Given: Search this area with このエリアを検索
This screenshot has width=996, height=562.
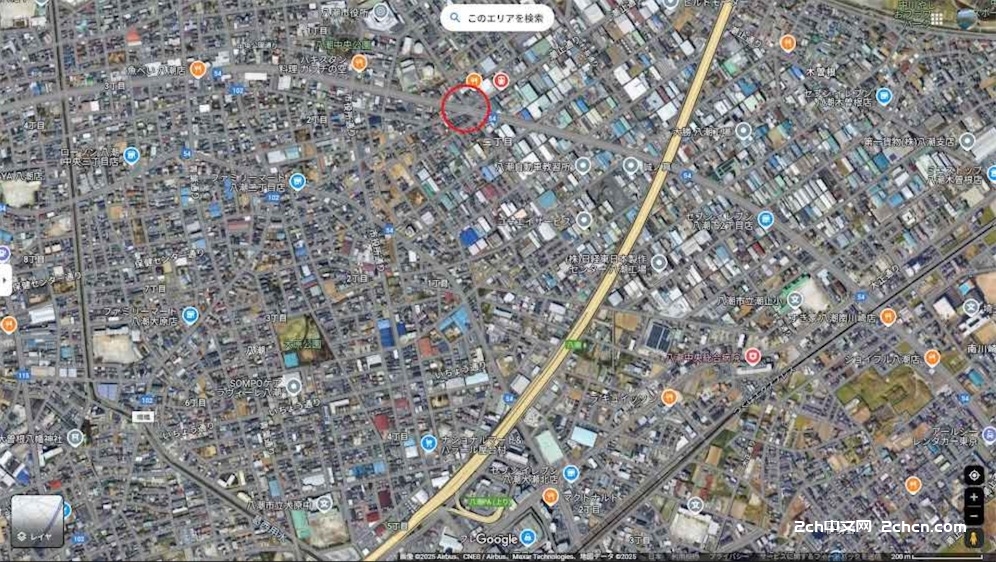Looking at the screenshot, I should (497, 17).
